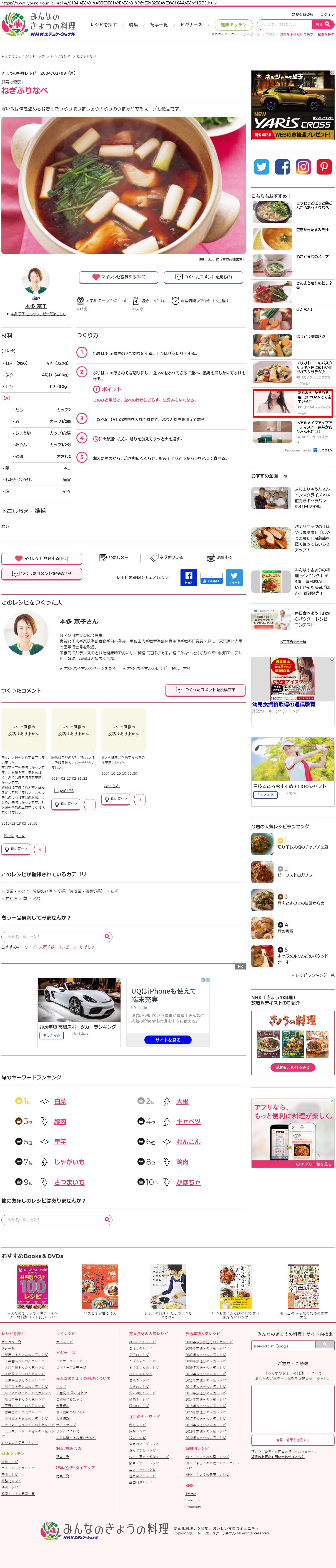Open ranking recipe ビーフストロガノフ
The image size is (336, 1568).
click(295, 875)
